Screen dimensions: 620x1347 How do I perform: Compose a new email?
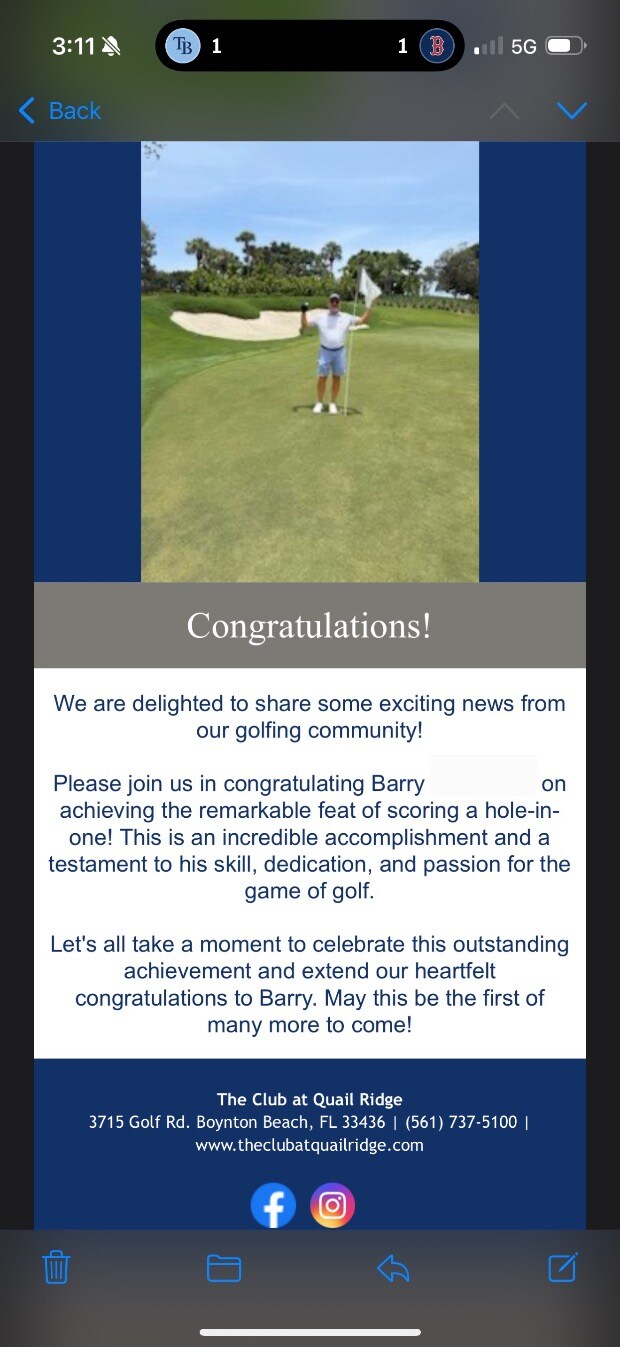[563, 1268]
